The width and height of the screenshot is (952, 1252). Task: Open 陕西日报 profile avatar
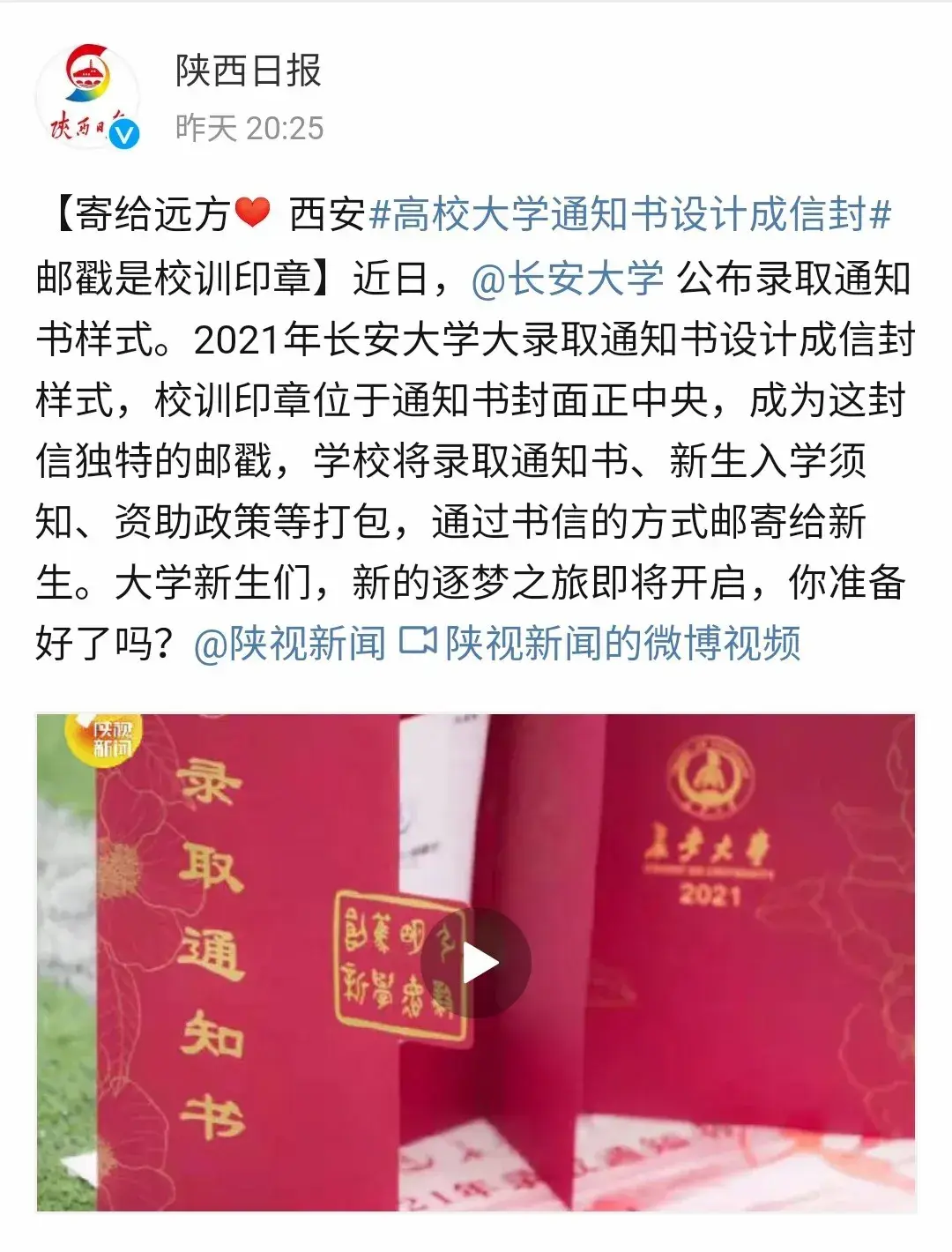[x=86, y=95]
